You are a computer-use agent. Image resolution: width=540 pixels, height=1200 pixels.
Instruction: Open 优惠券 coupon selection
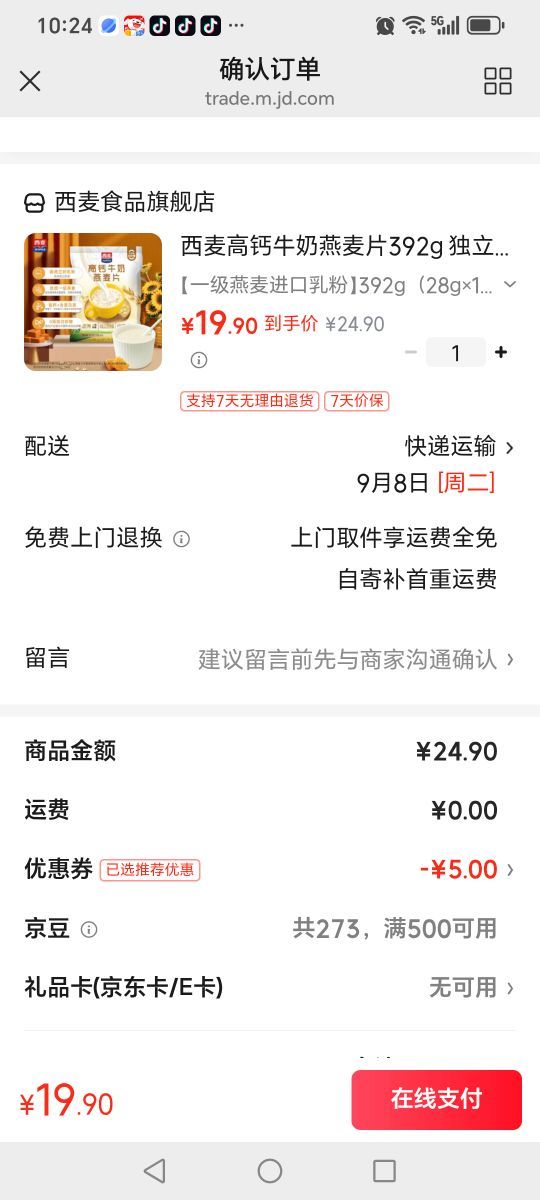[x=270, y=869]
